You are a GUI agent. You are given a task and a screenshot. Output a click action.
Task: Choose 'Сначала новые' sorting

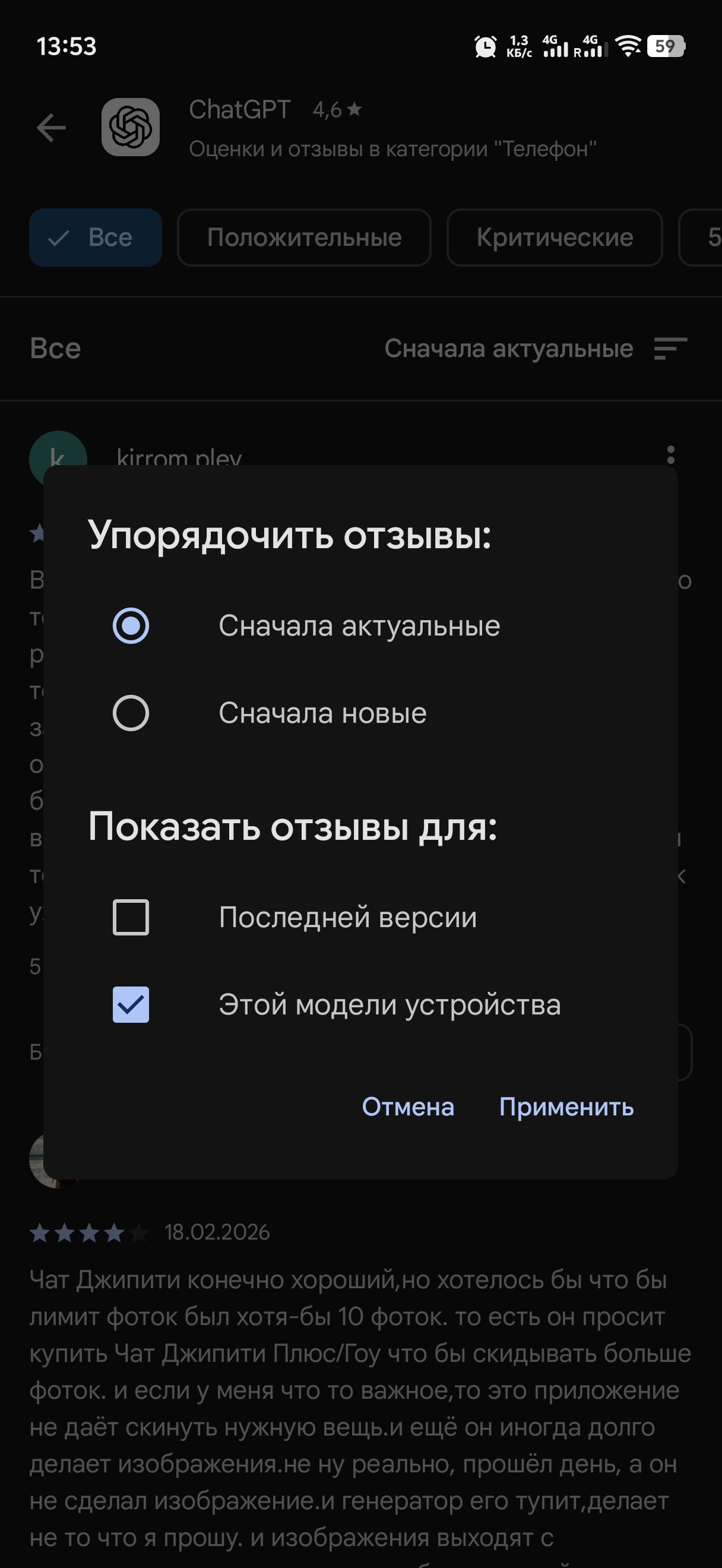pos(131,713)
